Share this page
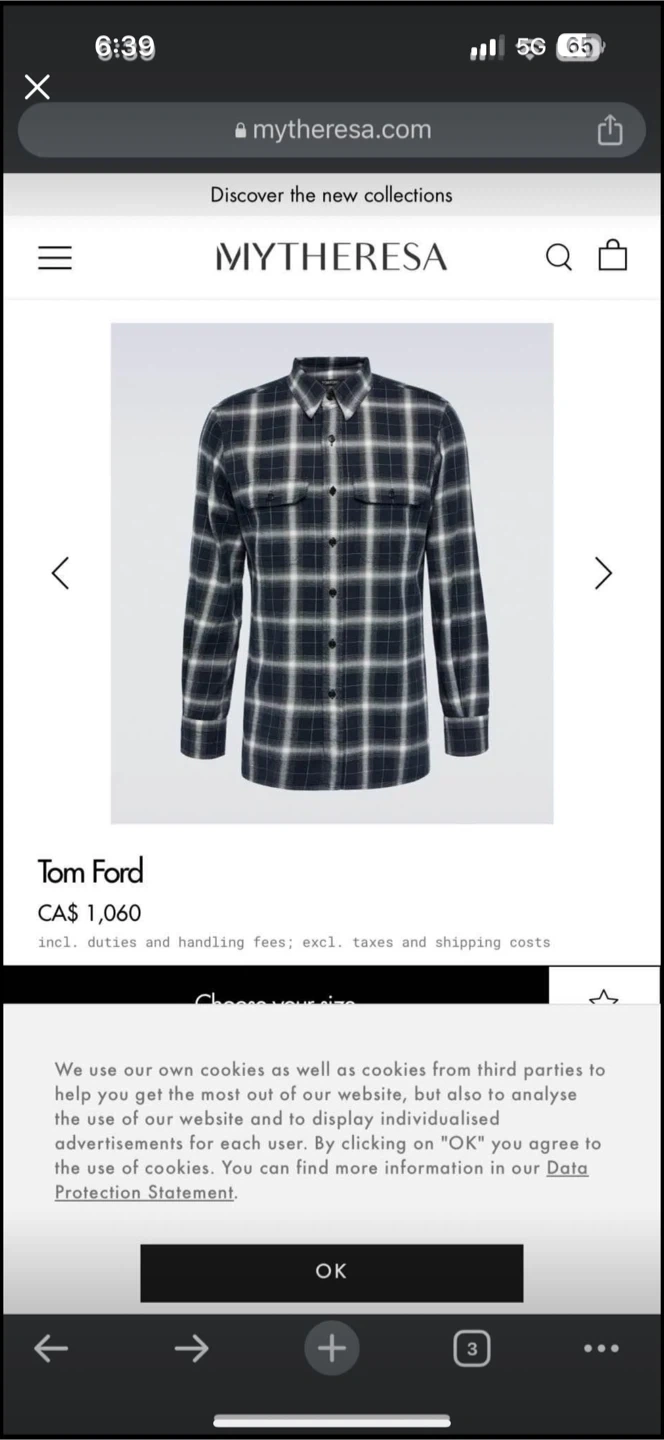The width and height of the screenshot is (664, 1440). [610, 130]
